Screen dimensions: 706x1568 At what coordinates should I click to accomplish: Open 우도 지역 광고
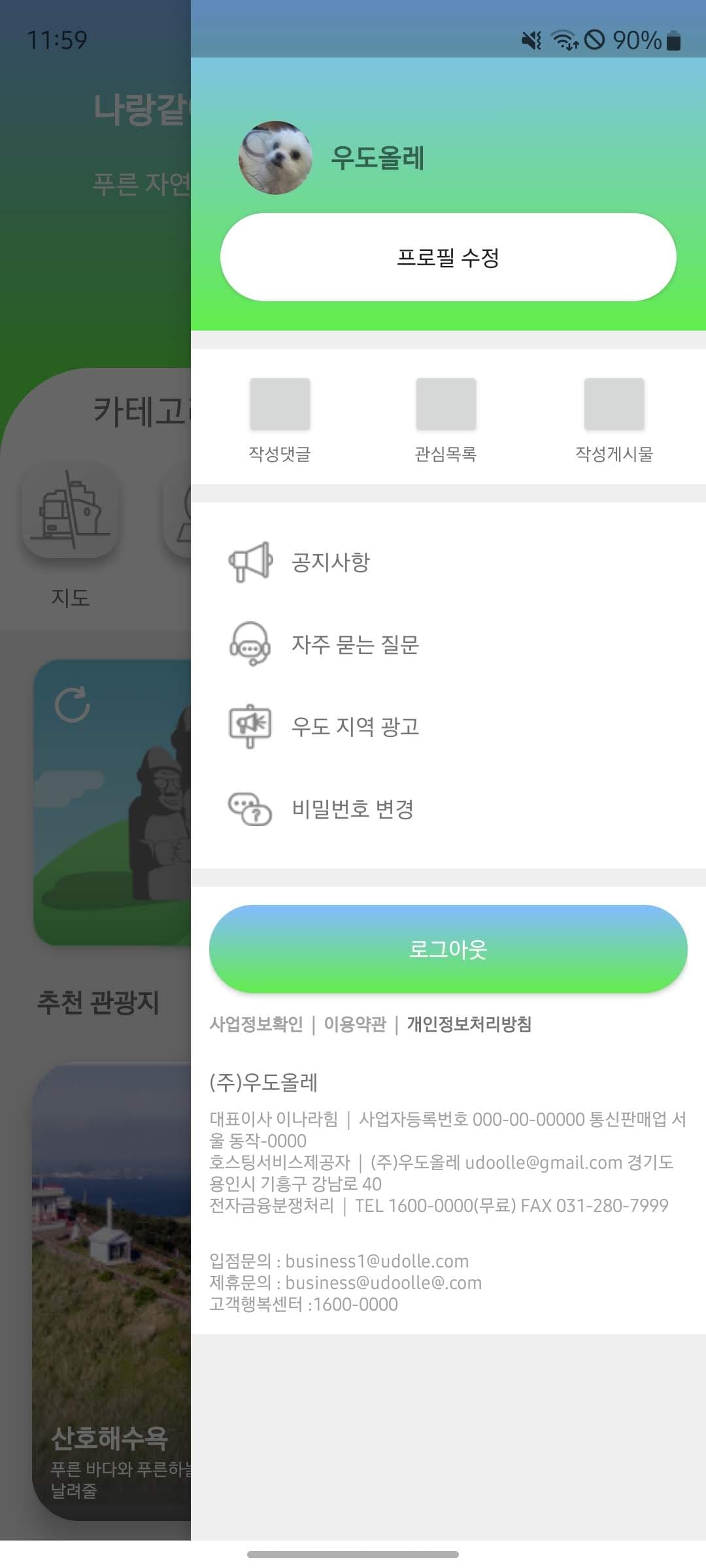tap(354, 727)
